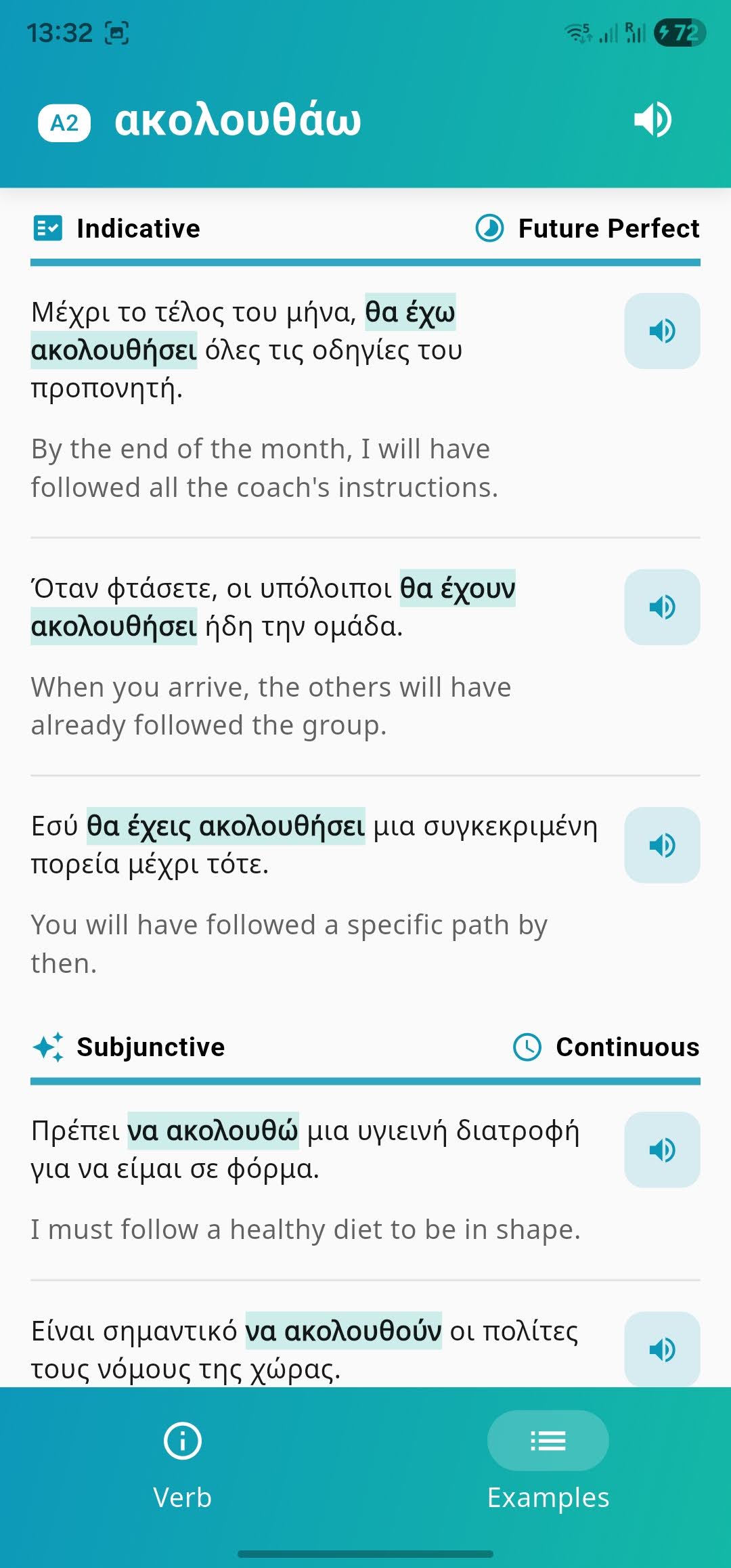
Task: Play pronunciation of ακολουθάω in the header
Action: pyautogui.click(x=652, y=118)
